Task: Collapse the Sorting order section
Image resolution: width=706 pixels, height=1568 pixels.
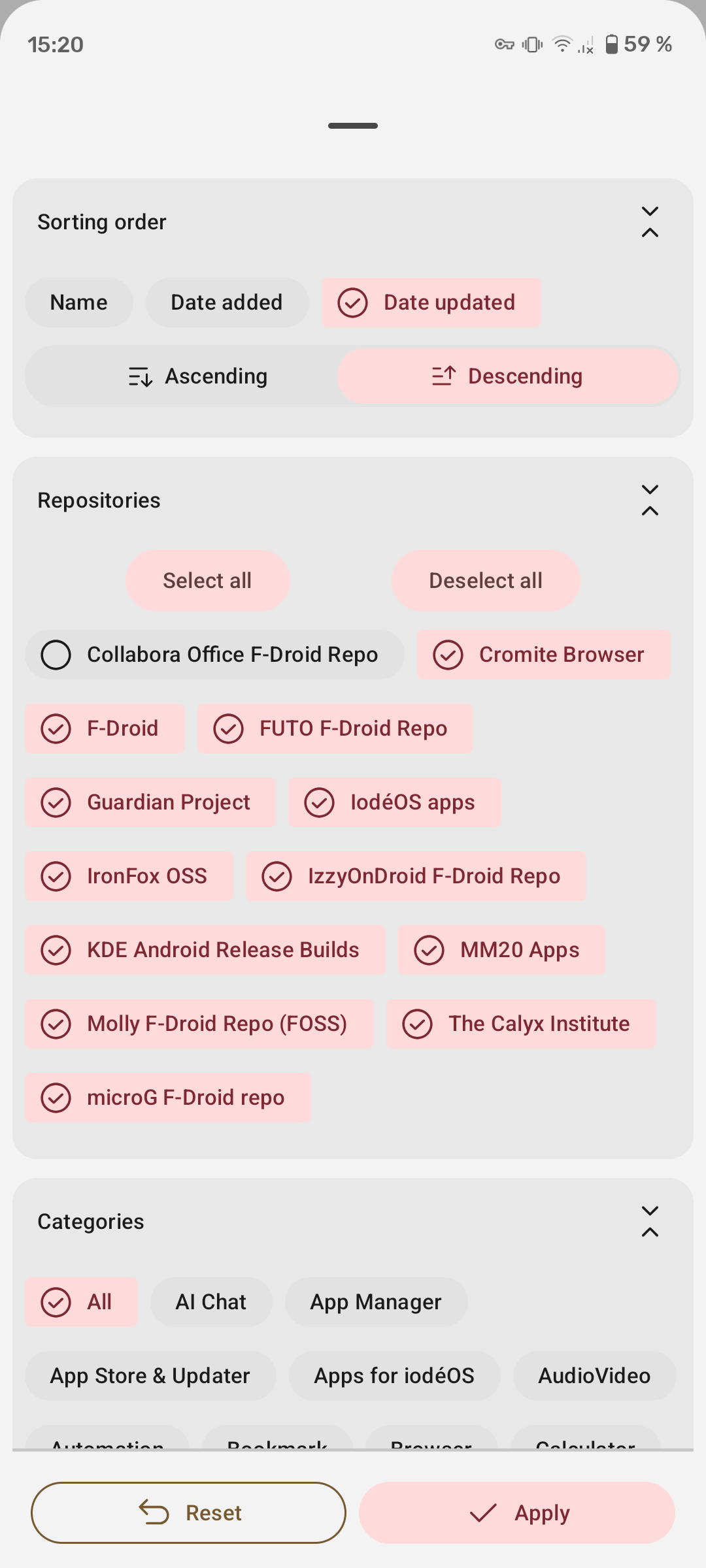Action: pyautogui.click(x=649, y=233)
